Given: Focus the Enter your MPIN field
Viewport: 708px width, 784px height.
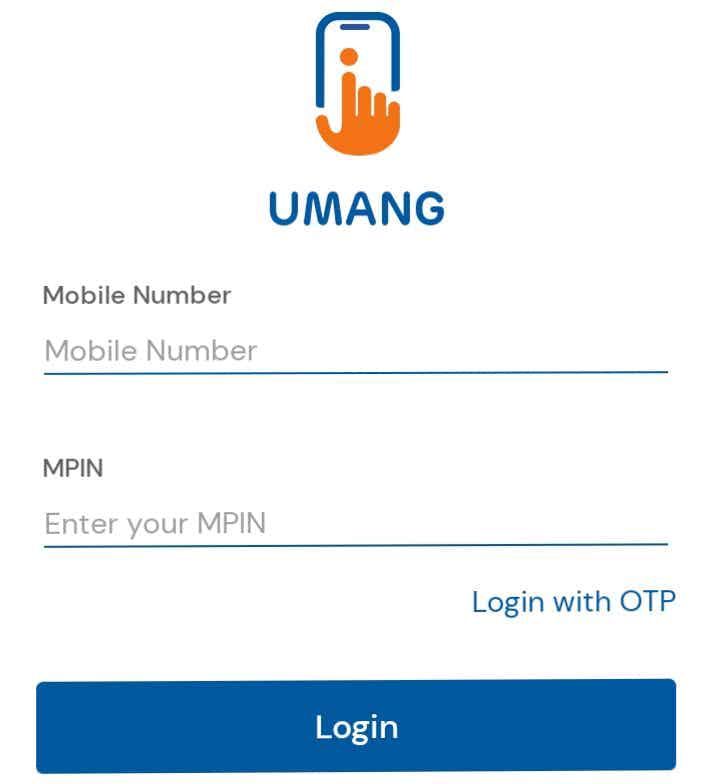Looking at the screenshot, I should [355, 524].
